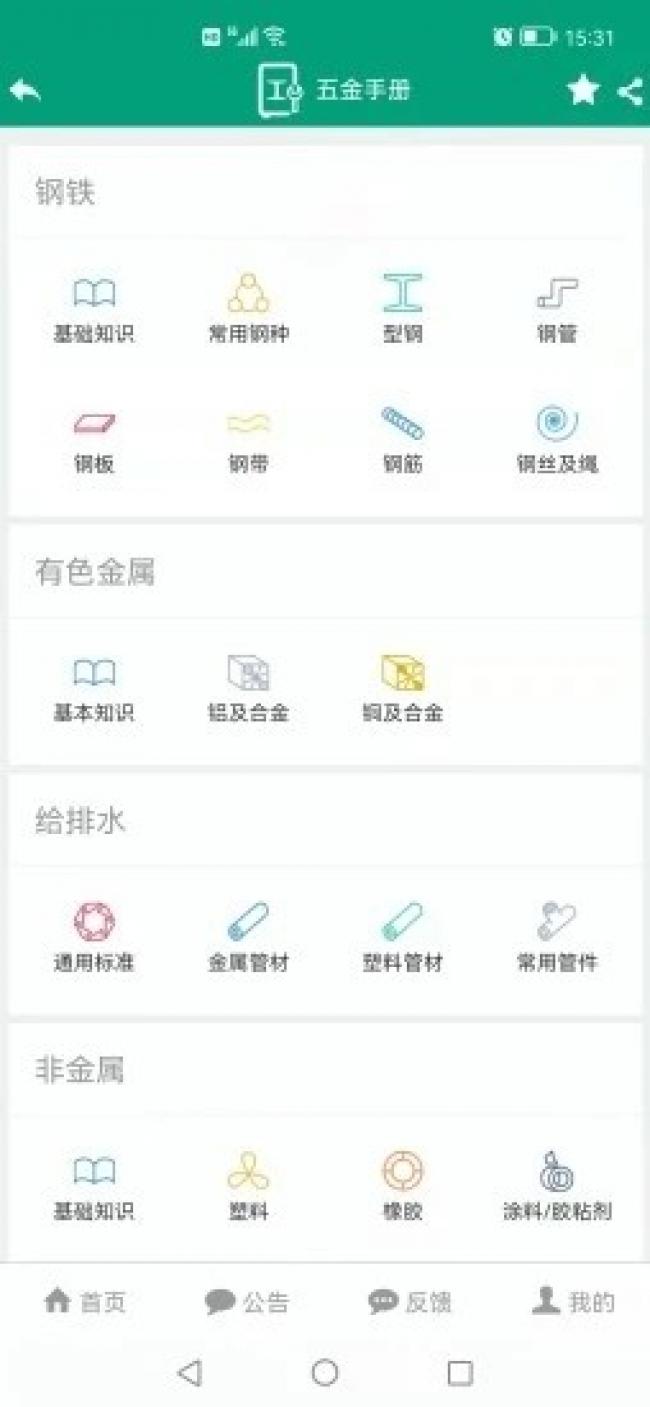Viewport: 650px width, 1407px height.
Task: Open 常用钢种 in the 钢铁 section
Action: pos(248,310)
